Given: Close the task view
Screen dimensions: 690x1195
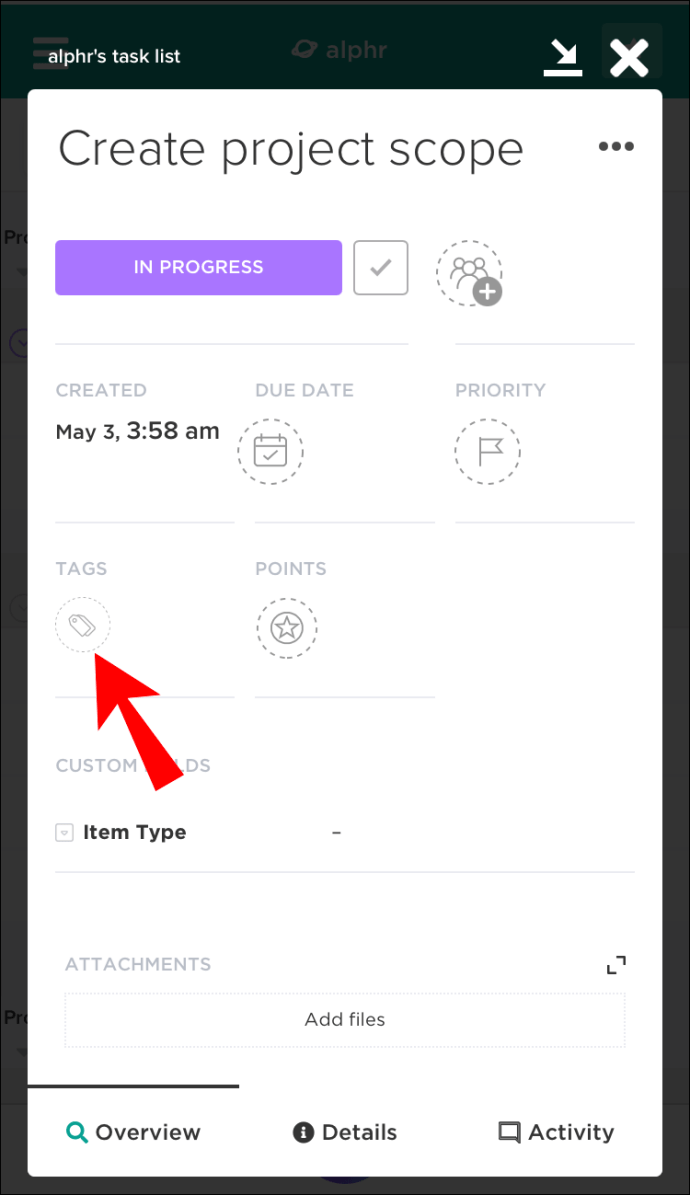Looking at the screenshot, I should pyautogui.click(x=630, y=58).
